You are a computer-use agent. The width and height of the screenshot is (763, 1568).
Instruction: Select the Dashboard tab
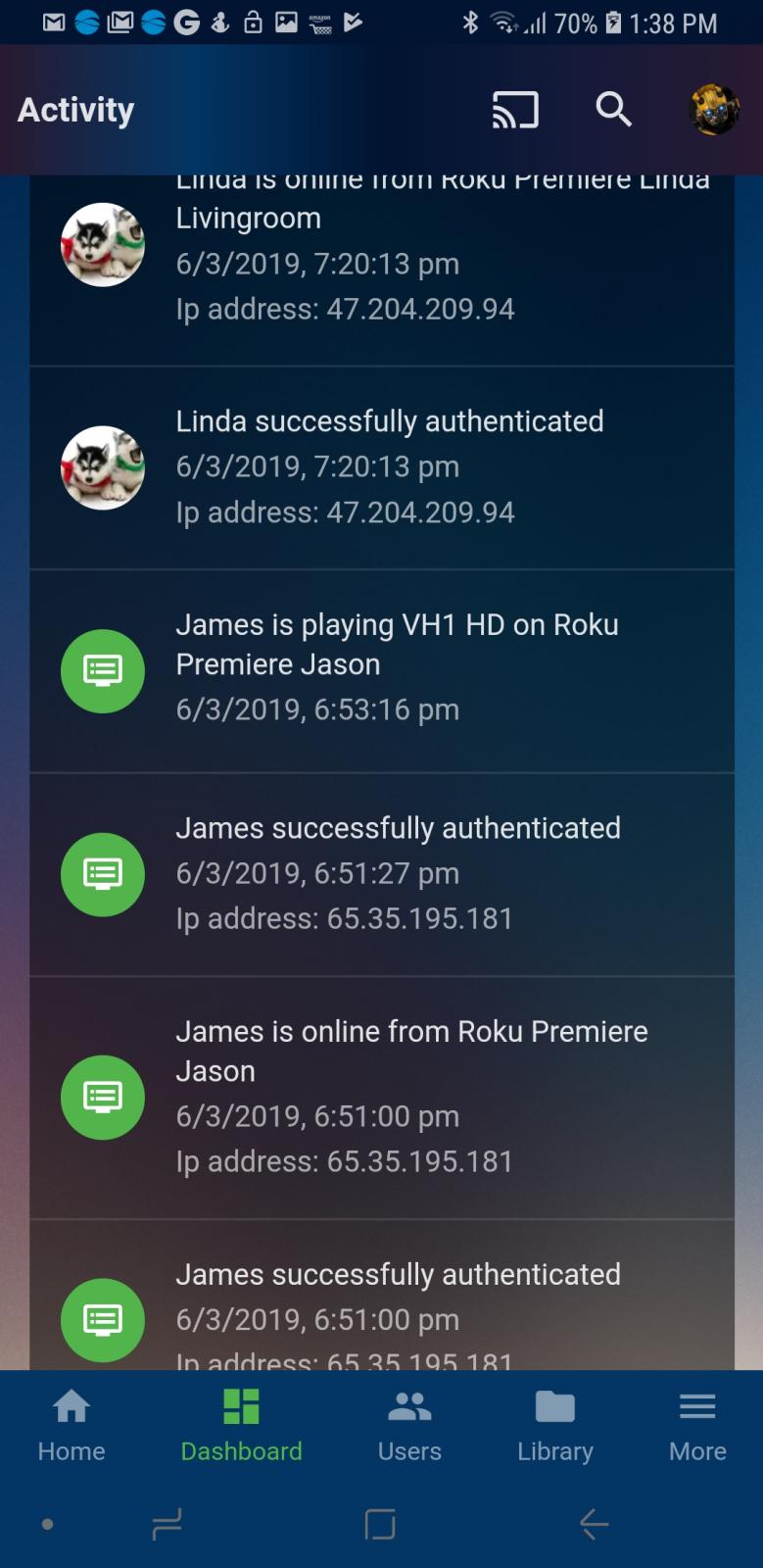(x=241, y=1426)
